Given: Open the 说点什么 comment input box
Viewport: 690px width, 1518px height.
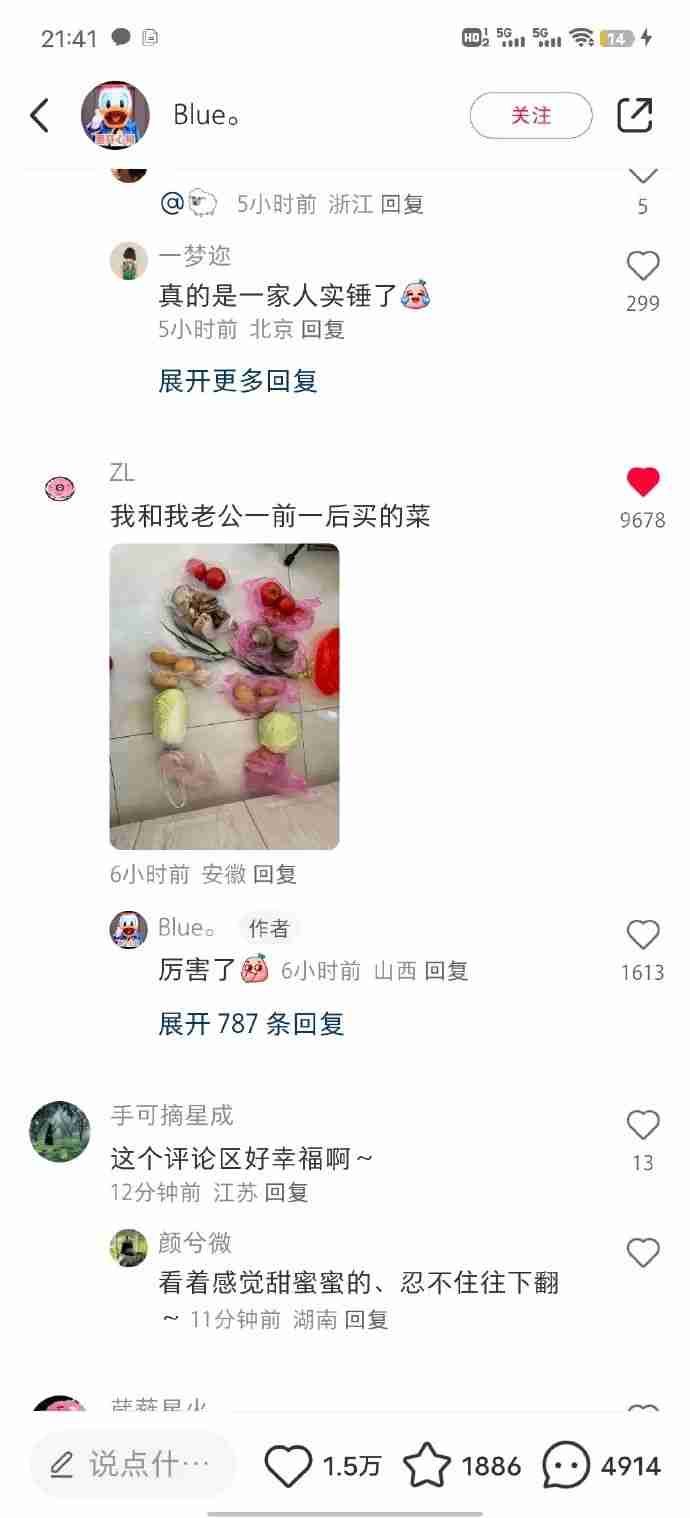Looking at the screenshot, I should pos(132,1465).
